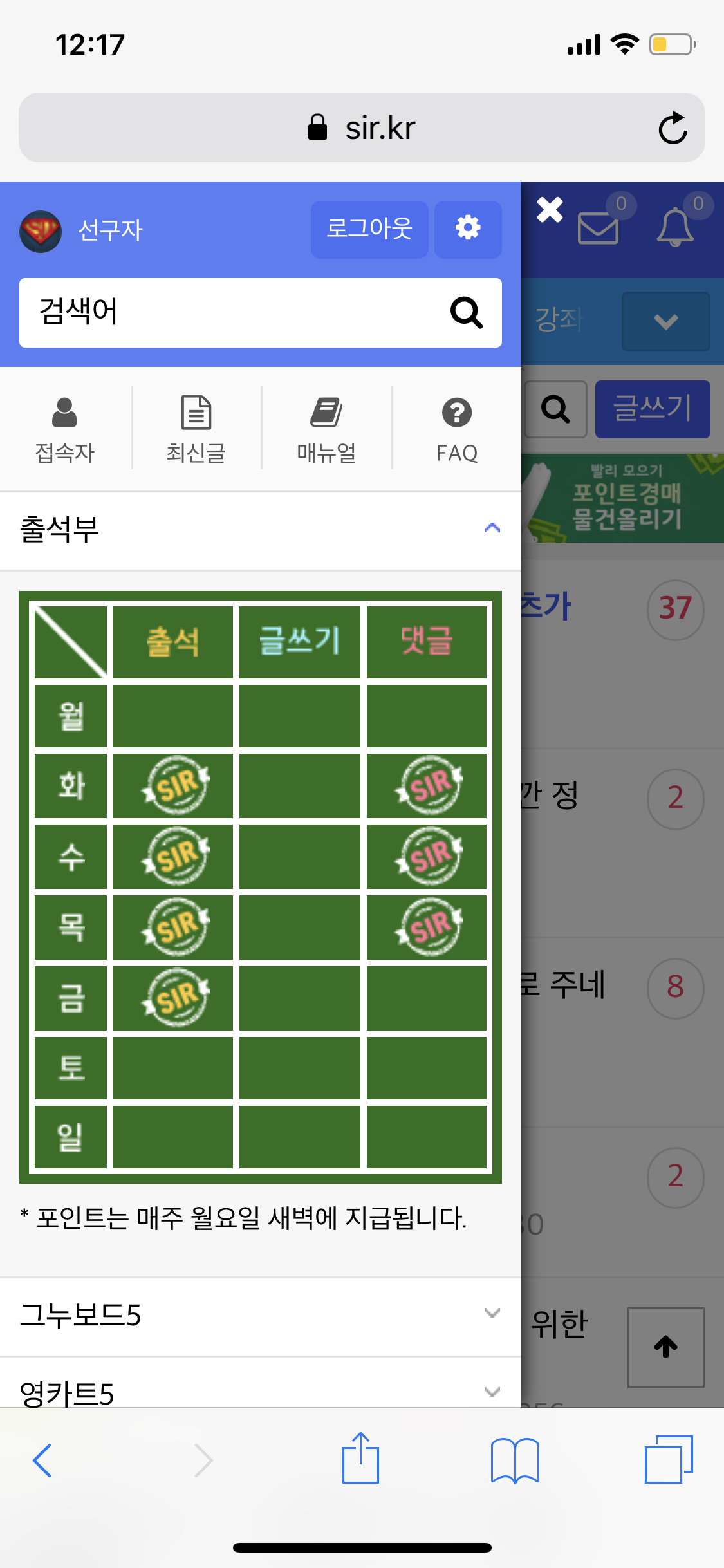Open the 접속자 visitors list
The height and width of the screenshot is (1568, 724).
pos(64,429)
